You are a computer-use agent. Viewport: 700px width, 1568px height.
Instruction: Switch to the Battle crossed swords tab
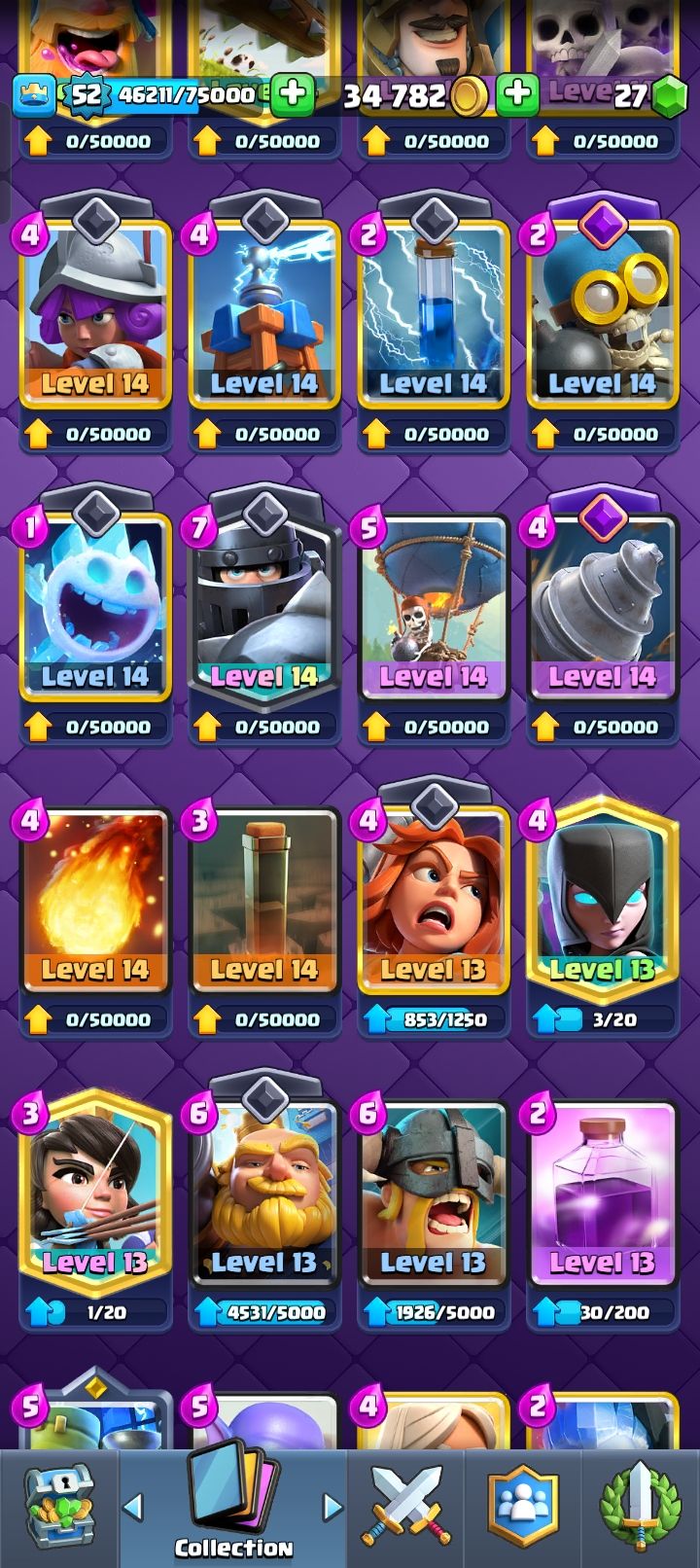click(x=406, y=1507)
